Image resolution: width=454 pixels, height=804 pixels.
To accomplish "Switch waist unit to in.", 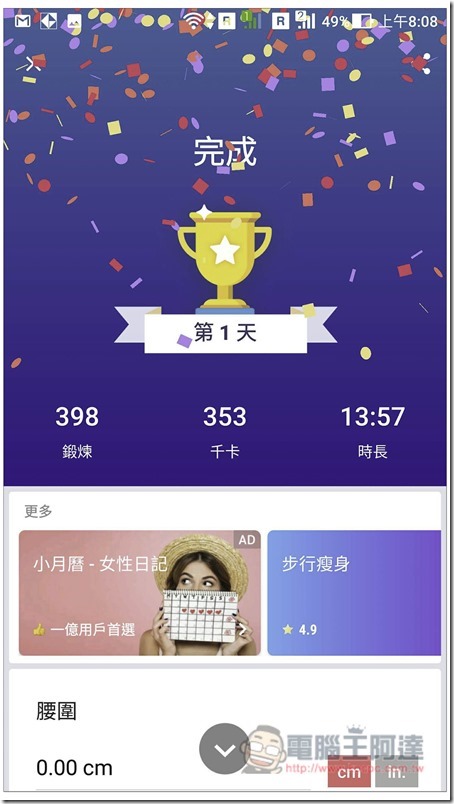I will [x=397, y=772].
